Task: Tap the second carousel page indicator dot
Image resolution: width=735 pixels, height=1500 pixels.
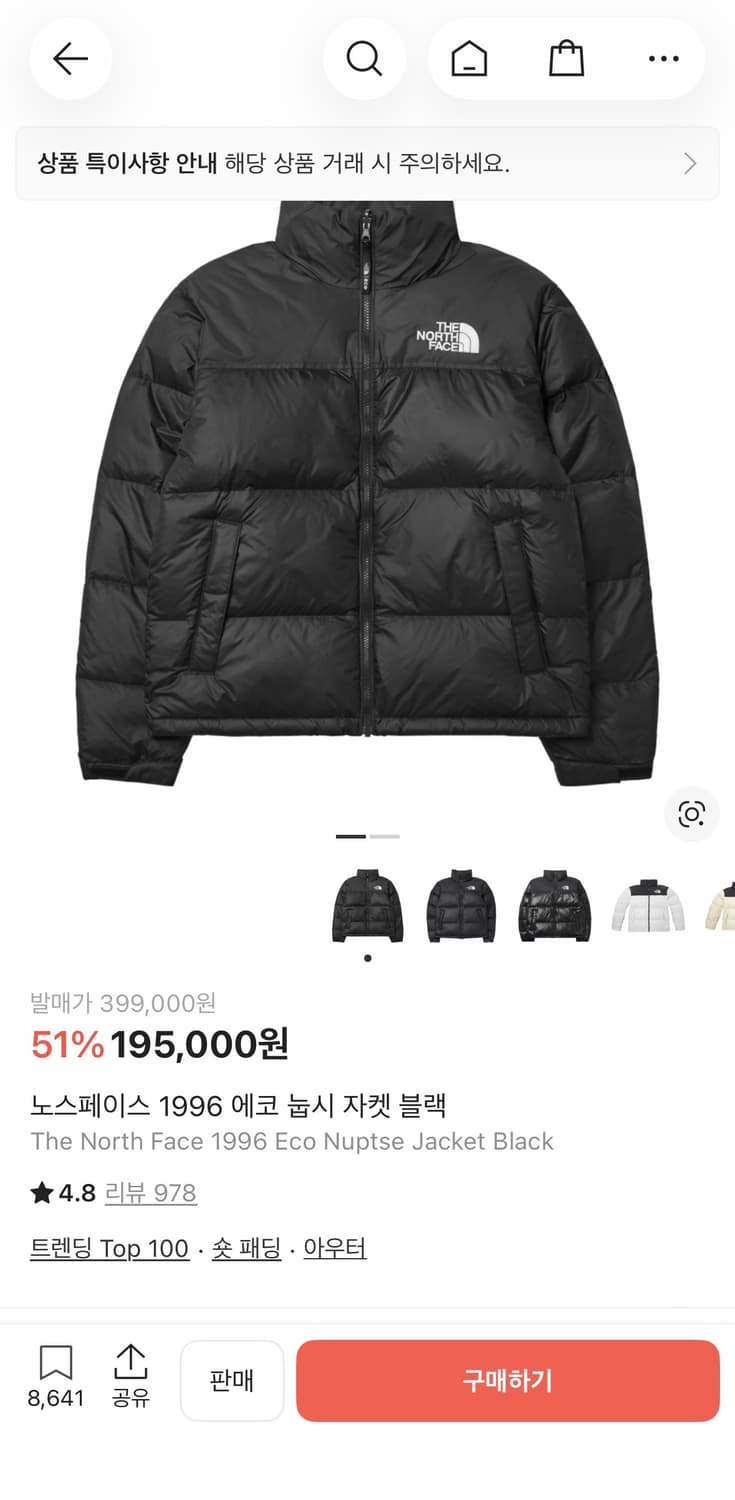Action: (x=383, y=836)
